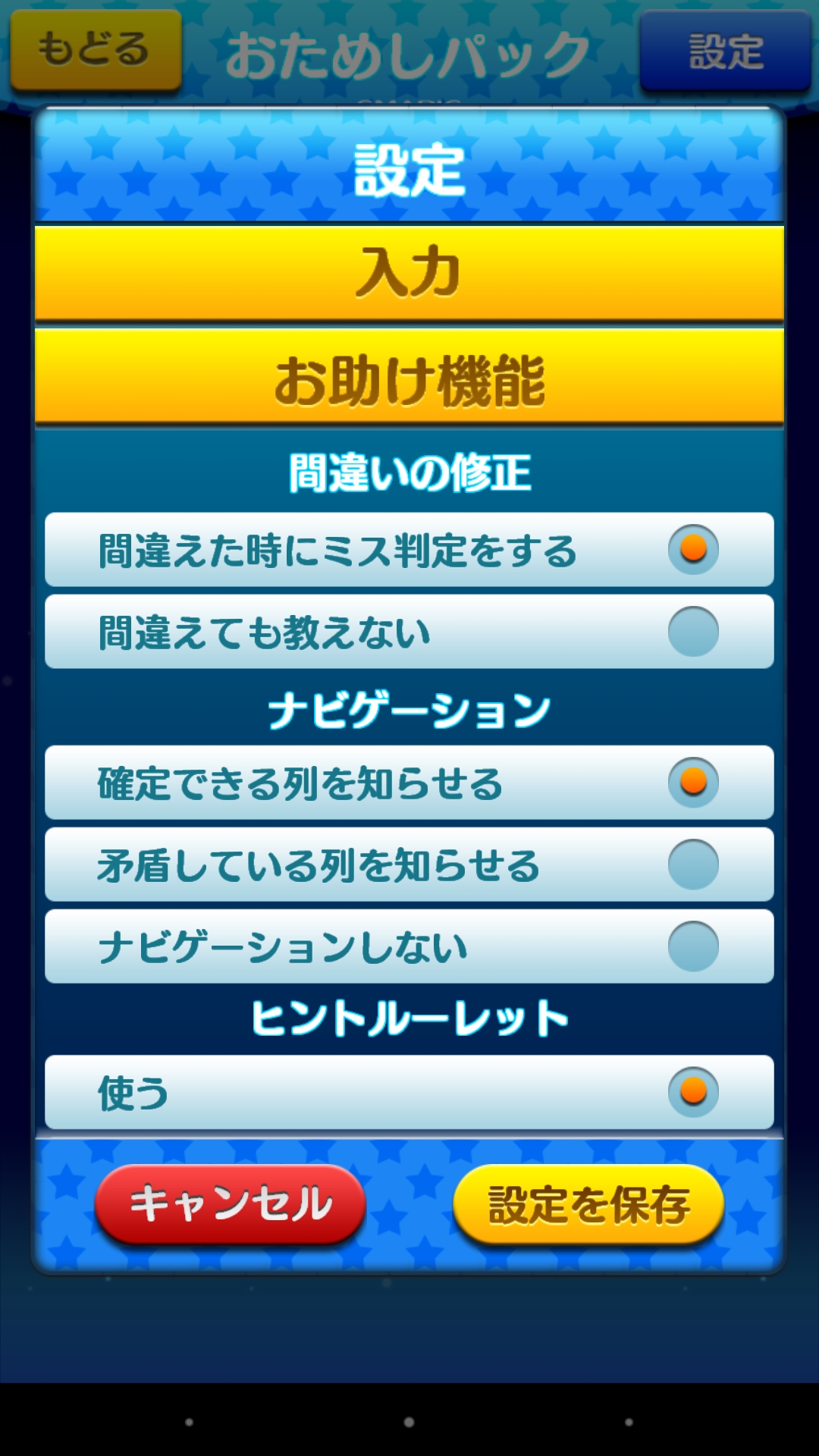Tap the red キャンセル button

231,1204
